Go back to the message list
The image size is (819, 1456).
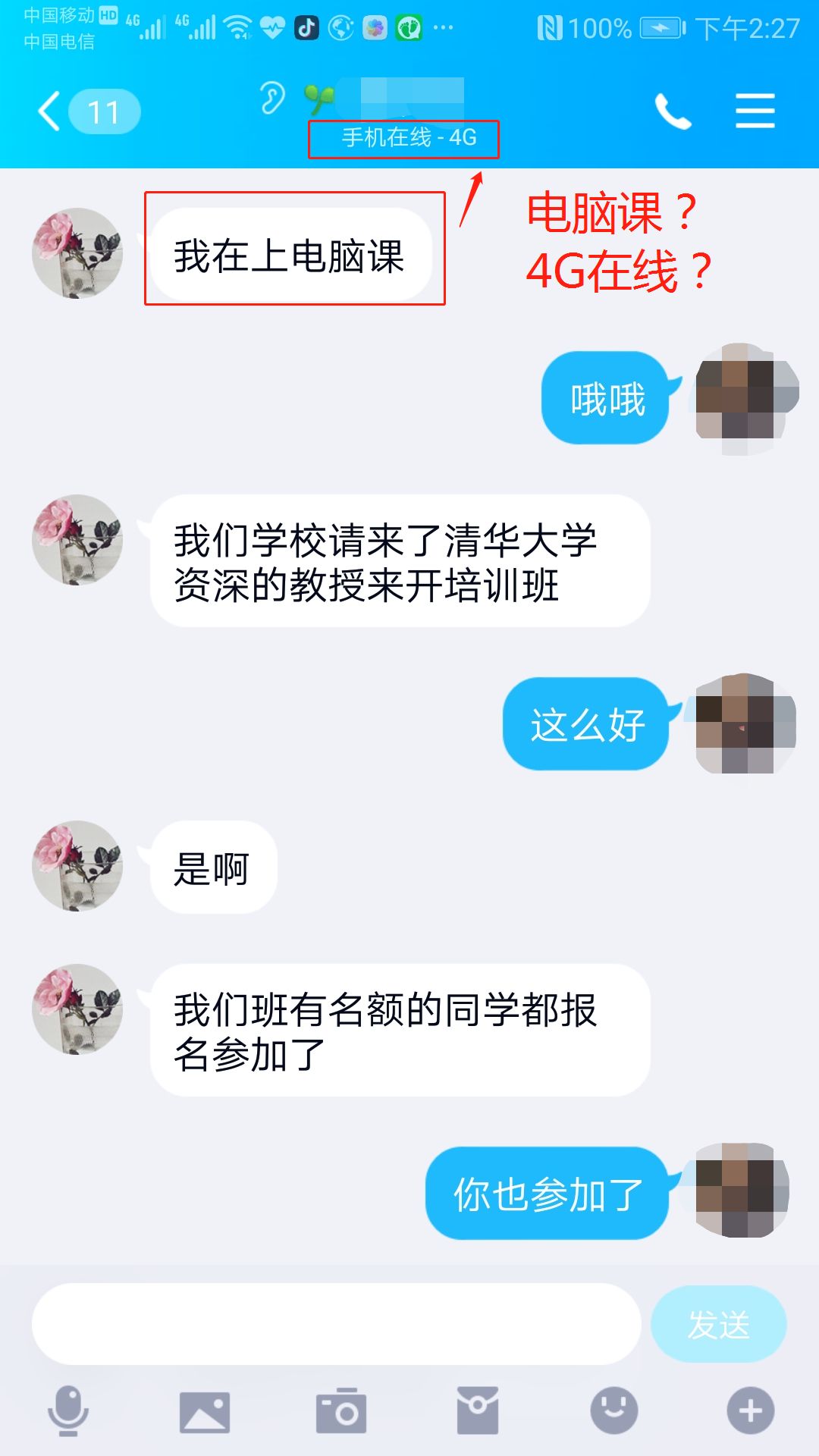pos(88,111)
